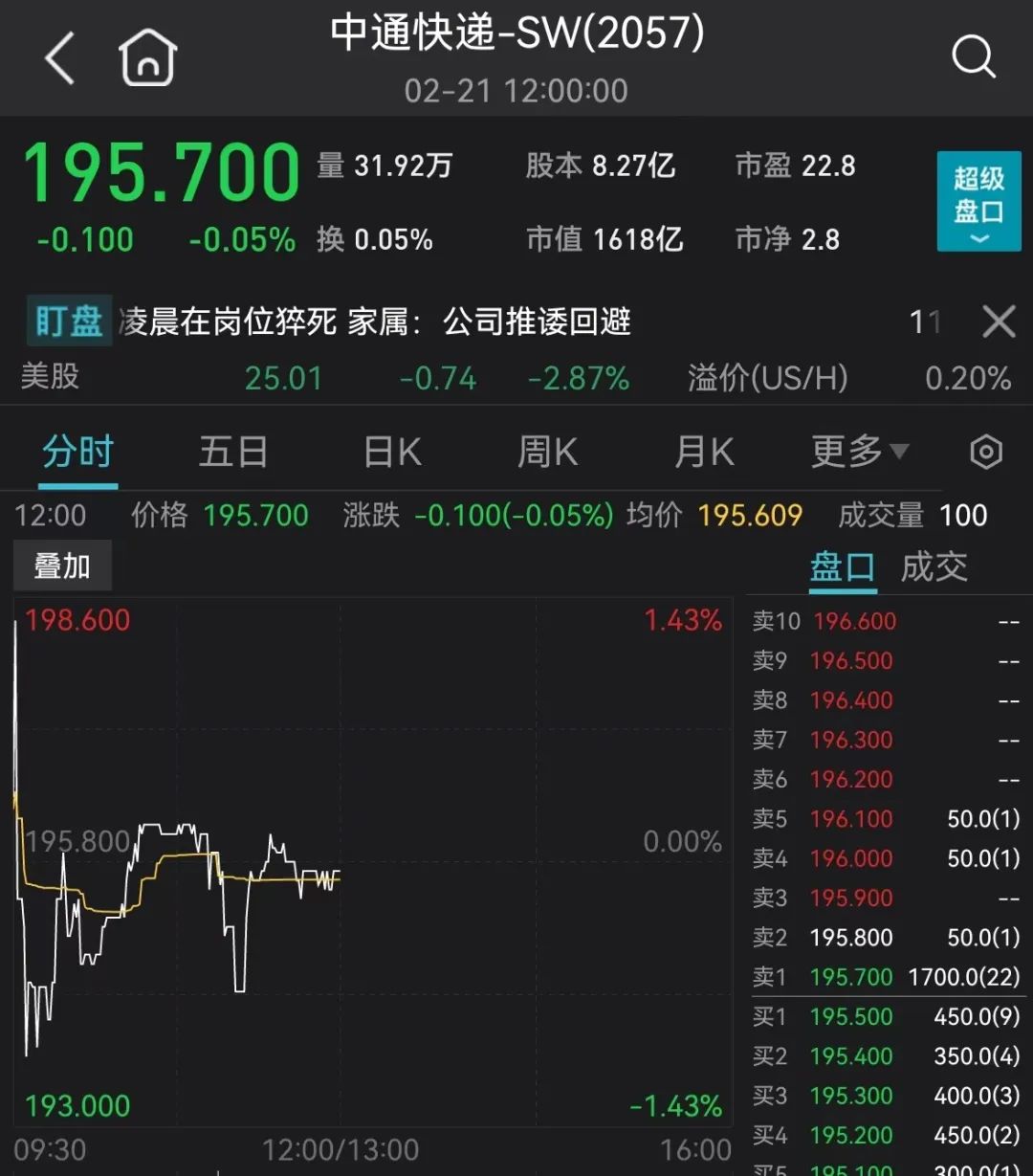Switch to the 分时 chart tab
1033x1176 pixels.
tap(78, 452)
